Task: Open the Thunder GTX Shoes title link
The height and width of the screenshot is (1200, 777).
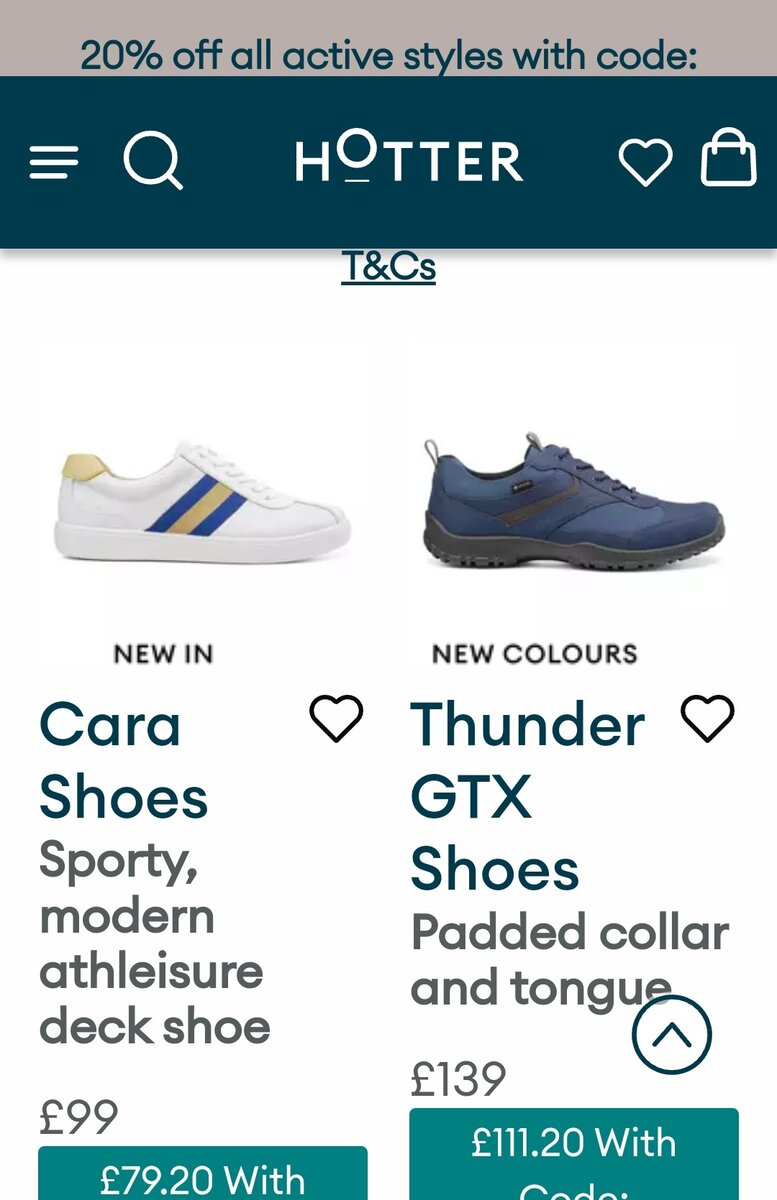Action: [526, 796]
